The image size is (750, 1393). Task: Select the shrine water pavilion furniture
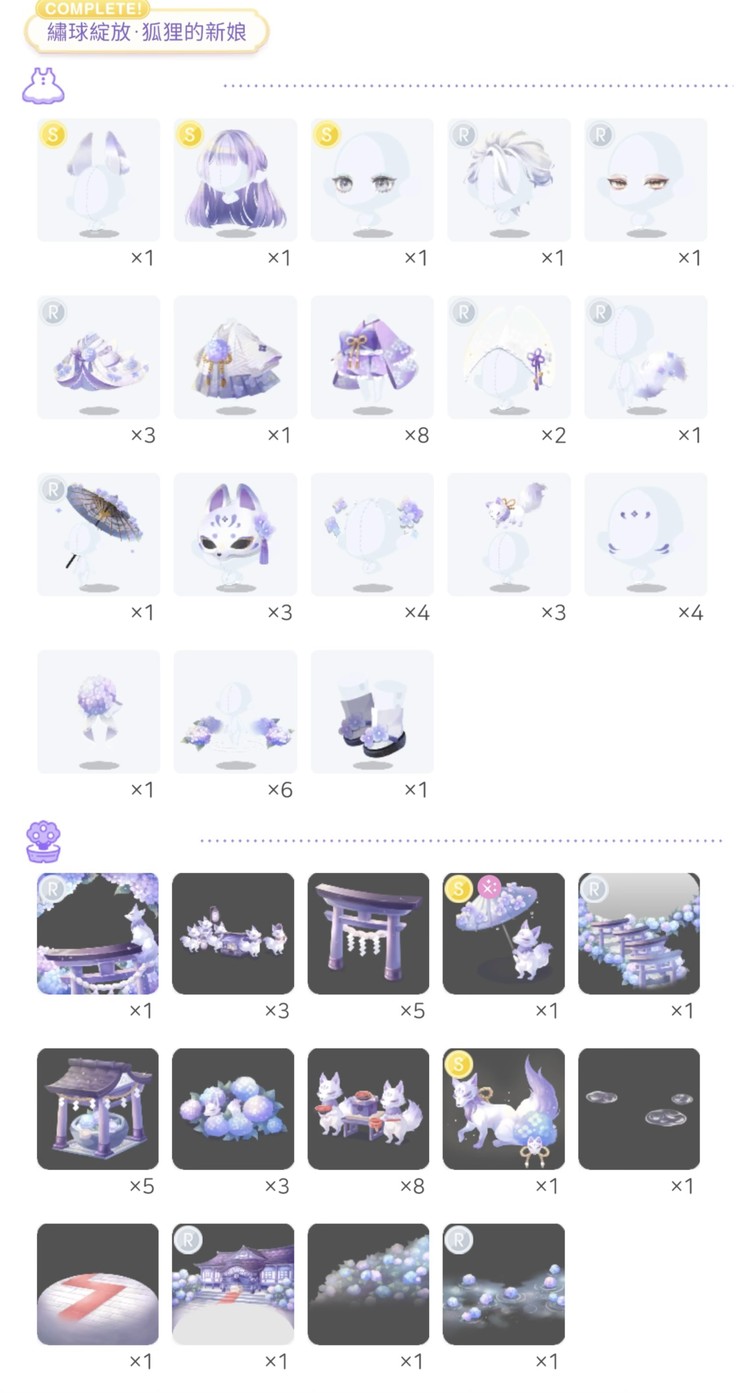click(x=98, y=1108)
